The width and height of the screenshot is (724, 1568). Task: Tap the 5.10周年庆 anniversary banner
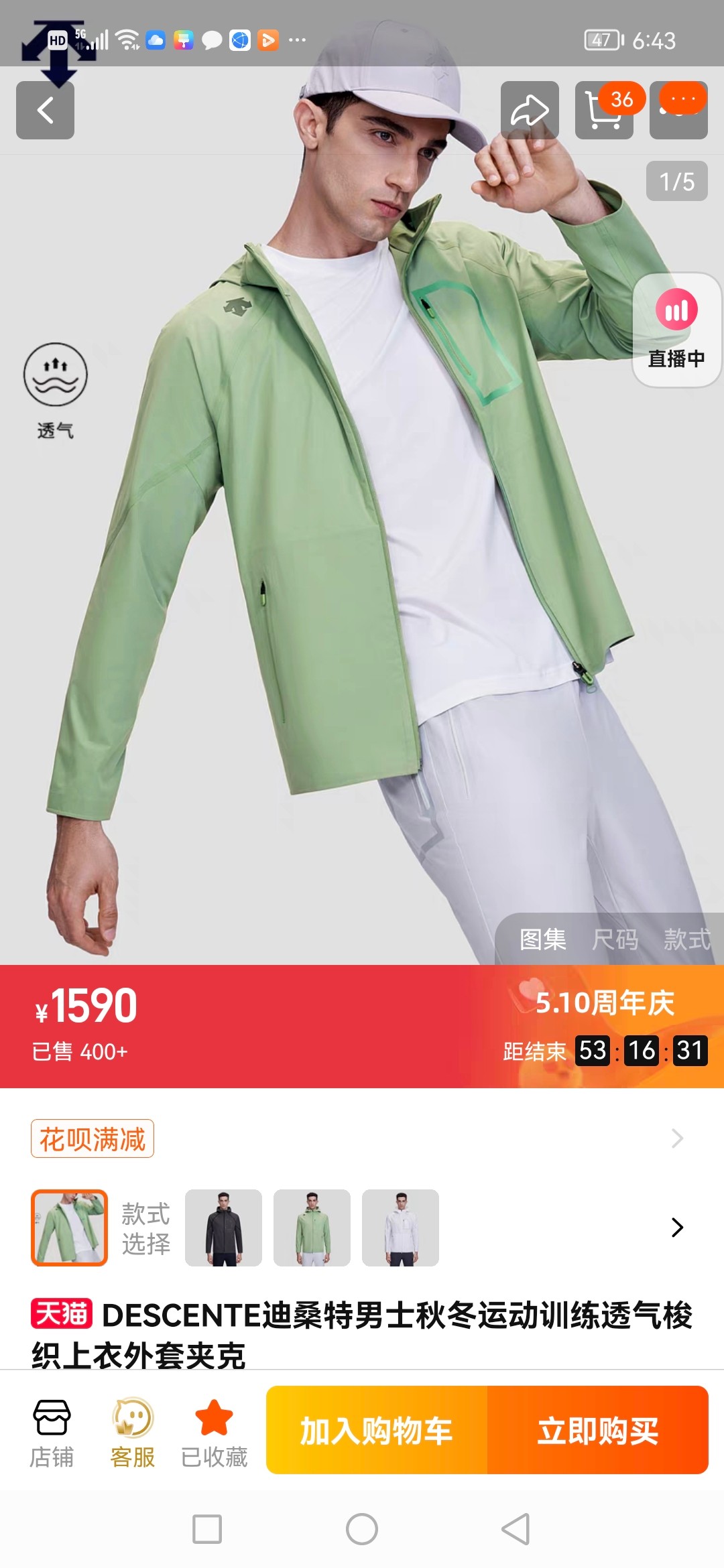click(603, 1003)
